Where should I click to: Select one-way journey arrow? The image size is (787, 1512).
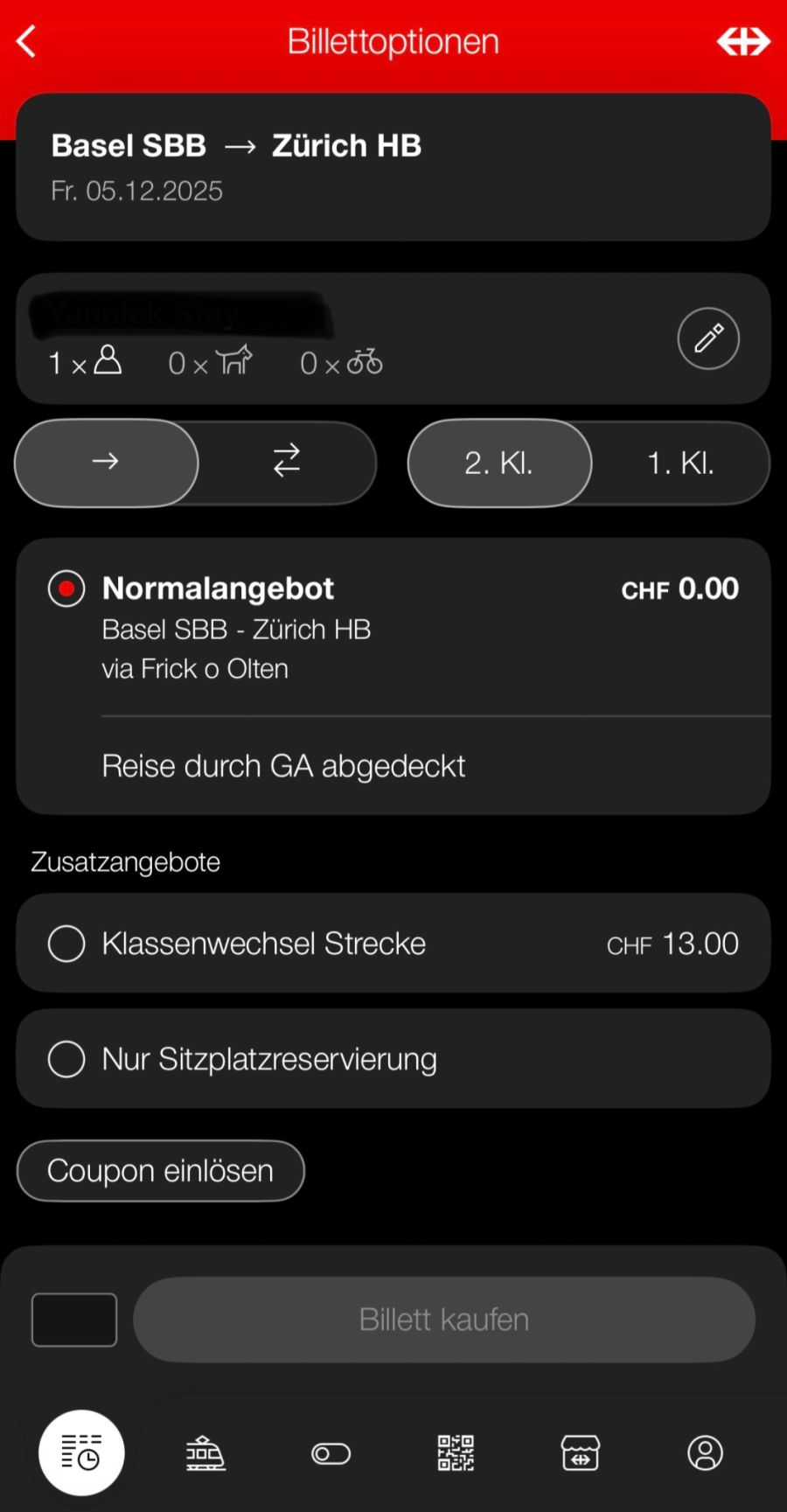106,463
